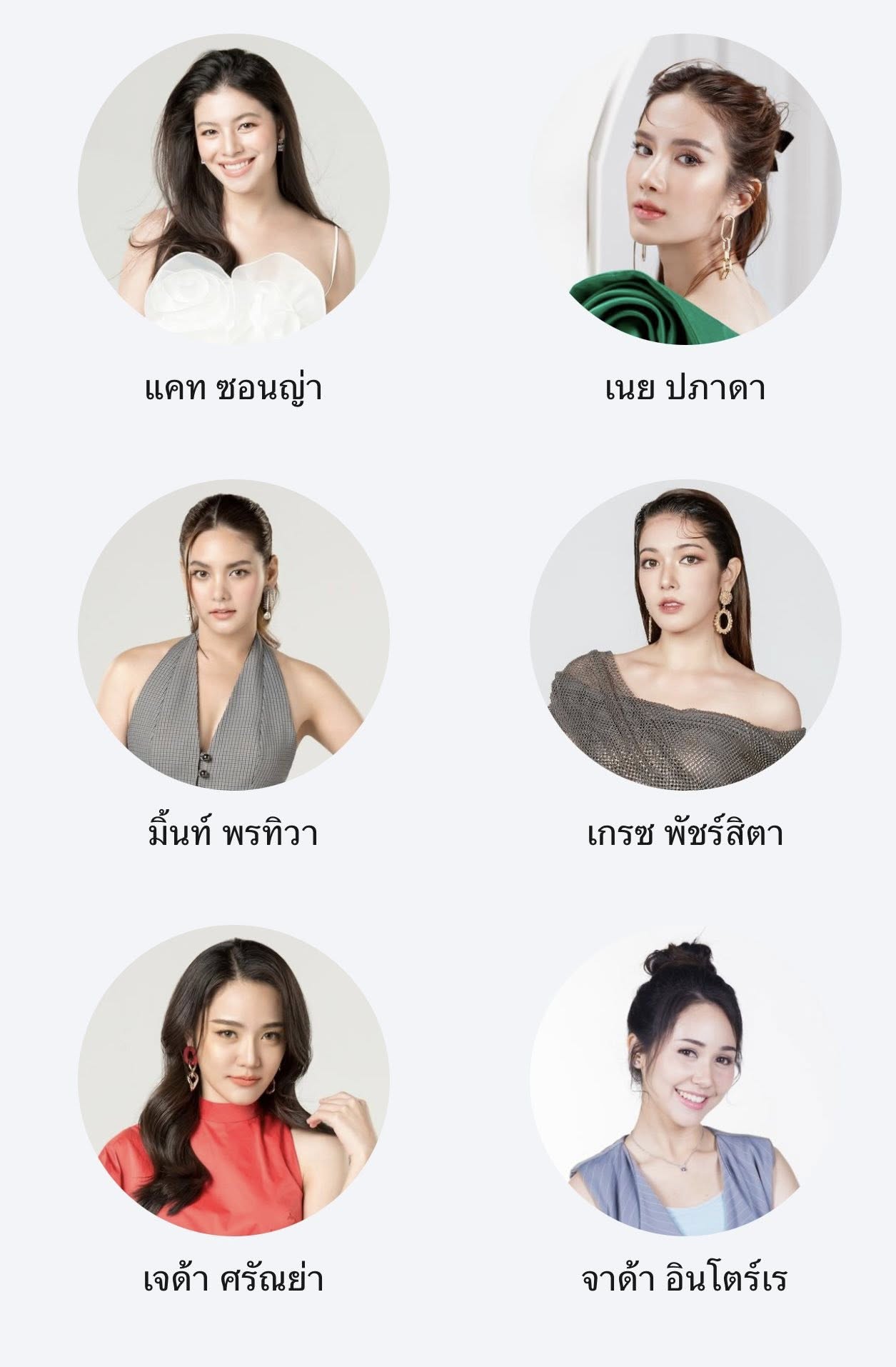Viewport: 896px width, 1367px height.
Task: Open the เกรซ พัชร์สิตา profile
Action: (685, 634)
